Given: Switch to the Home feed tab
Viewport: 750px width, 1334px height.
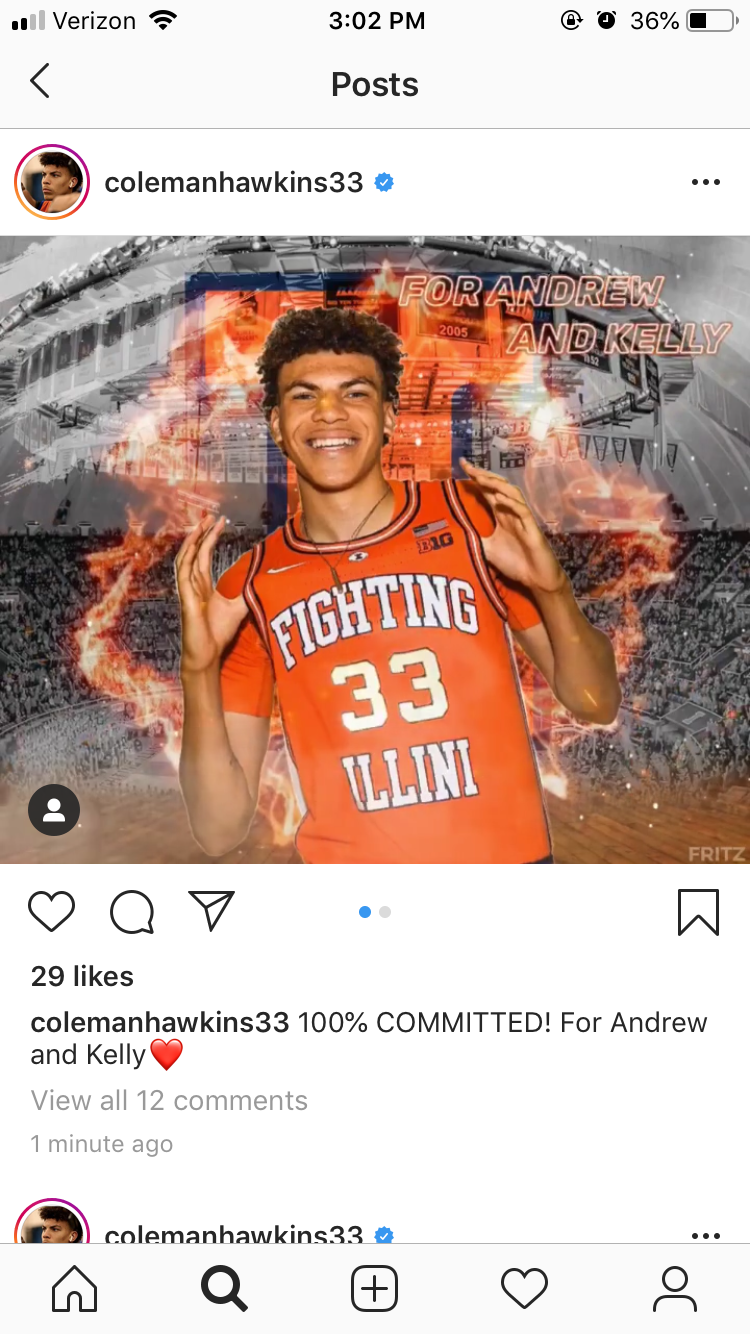Looking at the screenshot, I should (75, 1288).
